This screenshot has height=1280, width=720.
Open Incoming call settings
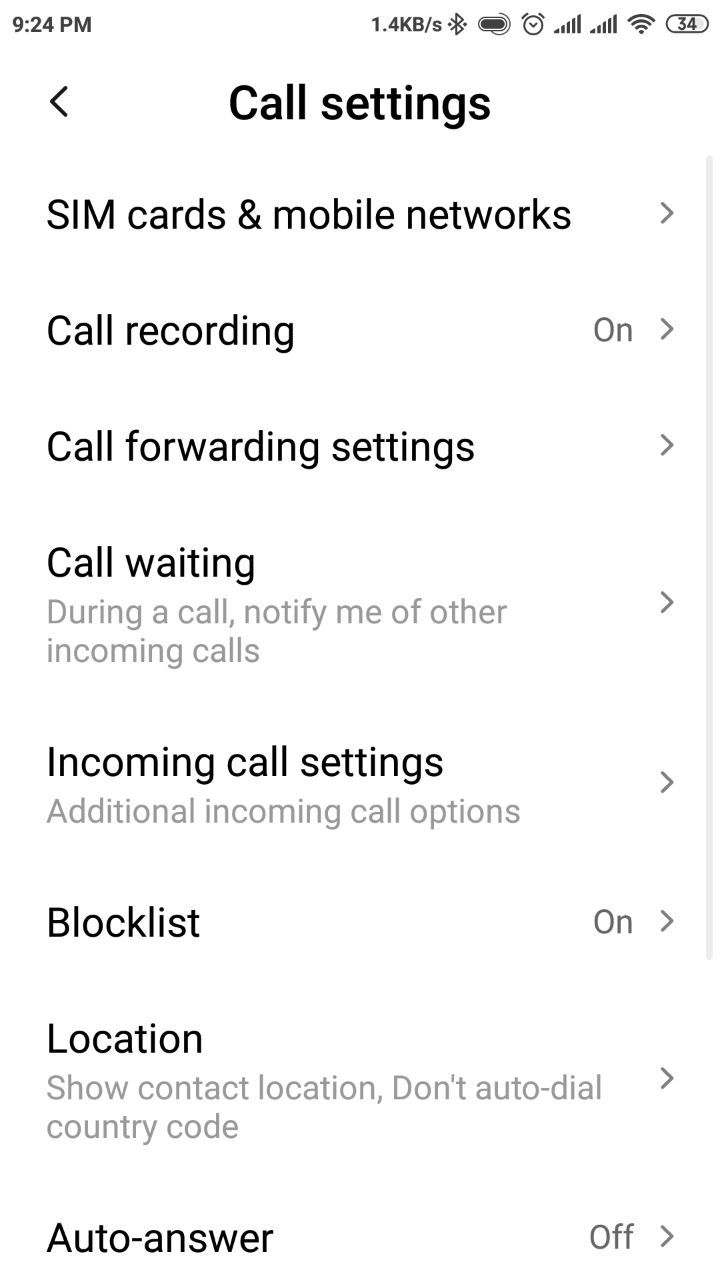click(x=360, y=784)
